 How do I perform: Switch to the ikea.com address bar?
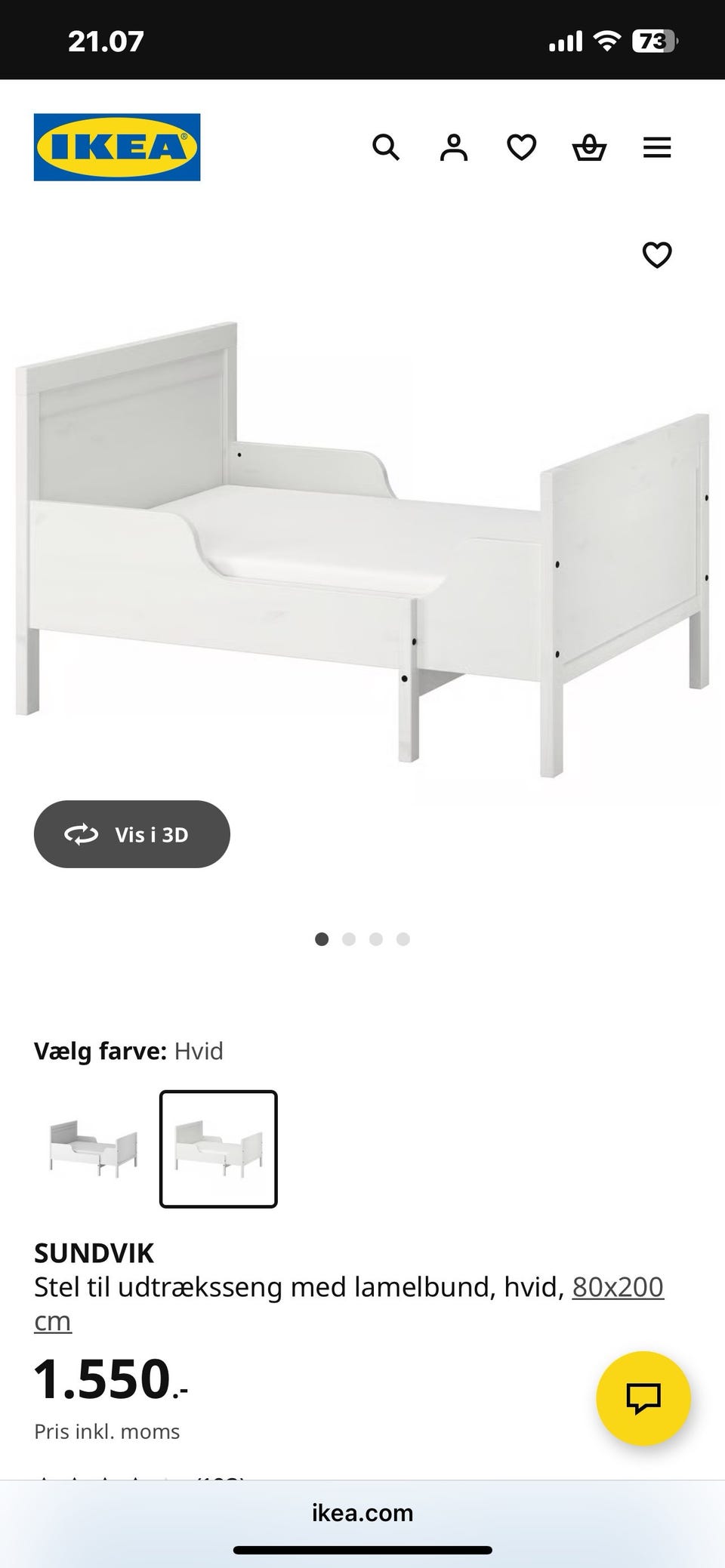pos(362,1512)
